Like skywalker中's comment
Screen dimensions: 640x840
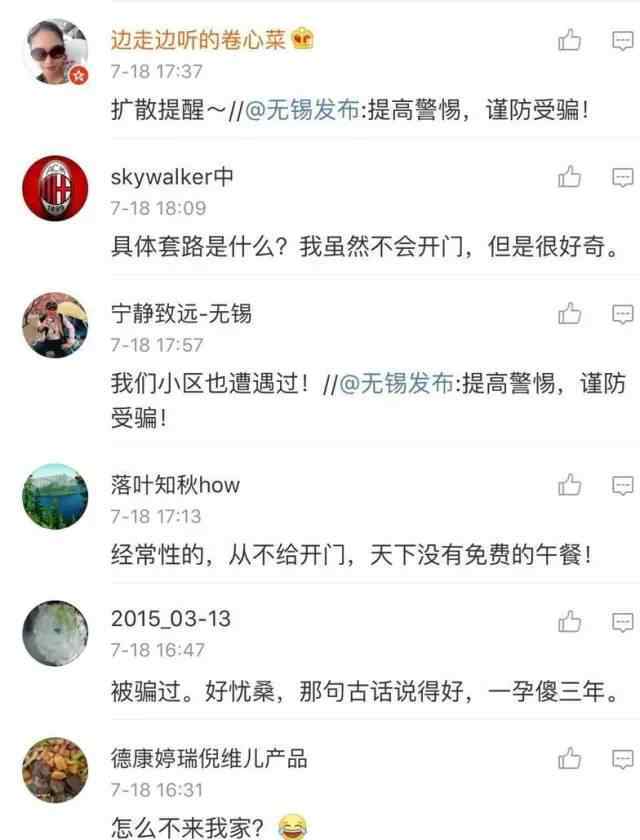tap(569, 177)
